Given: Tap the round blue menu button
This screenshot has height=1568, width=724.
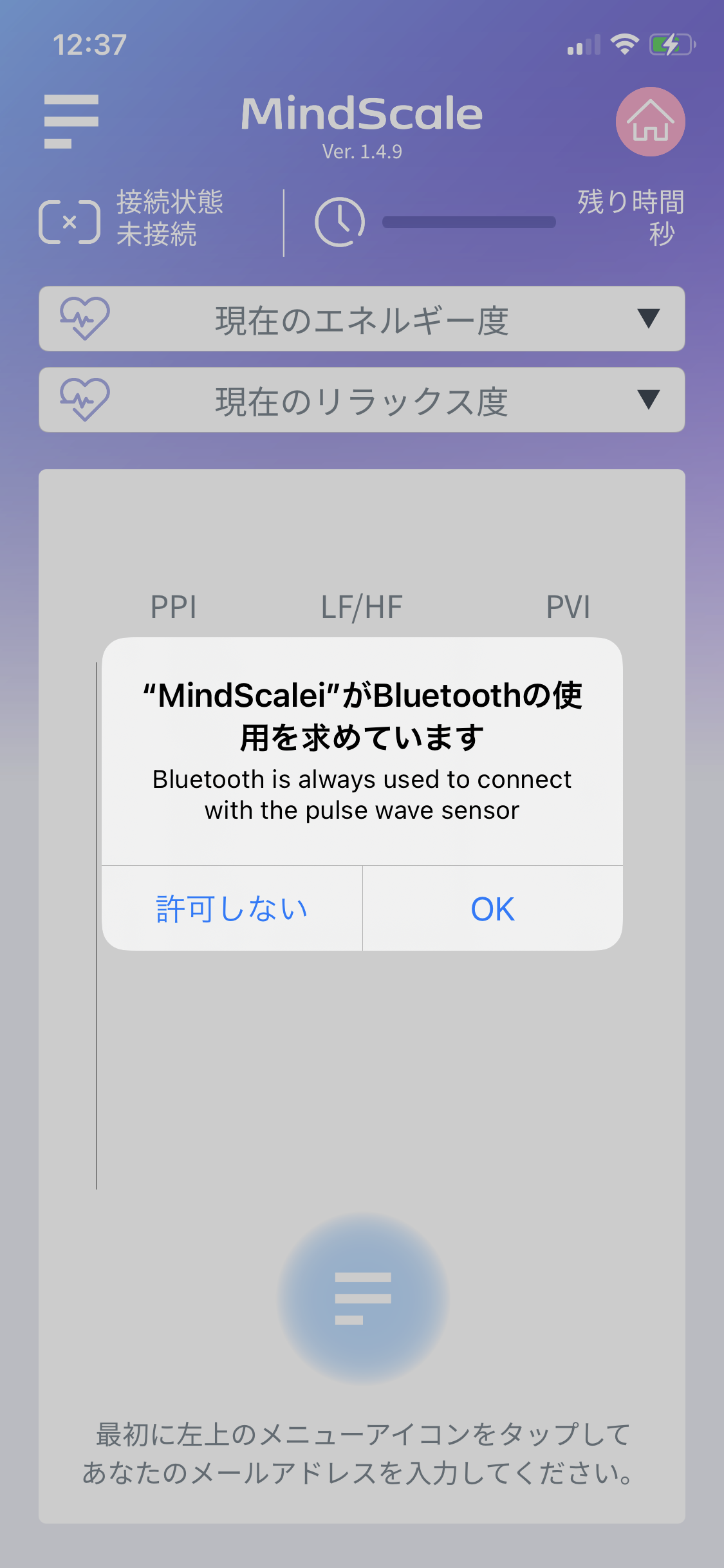Looking at the screenshot, I should 363,1298.
